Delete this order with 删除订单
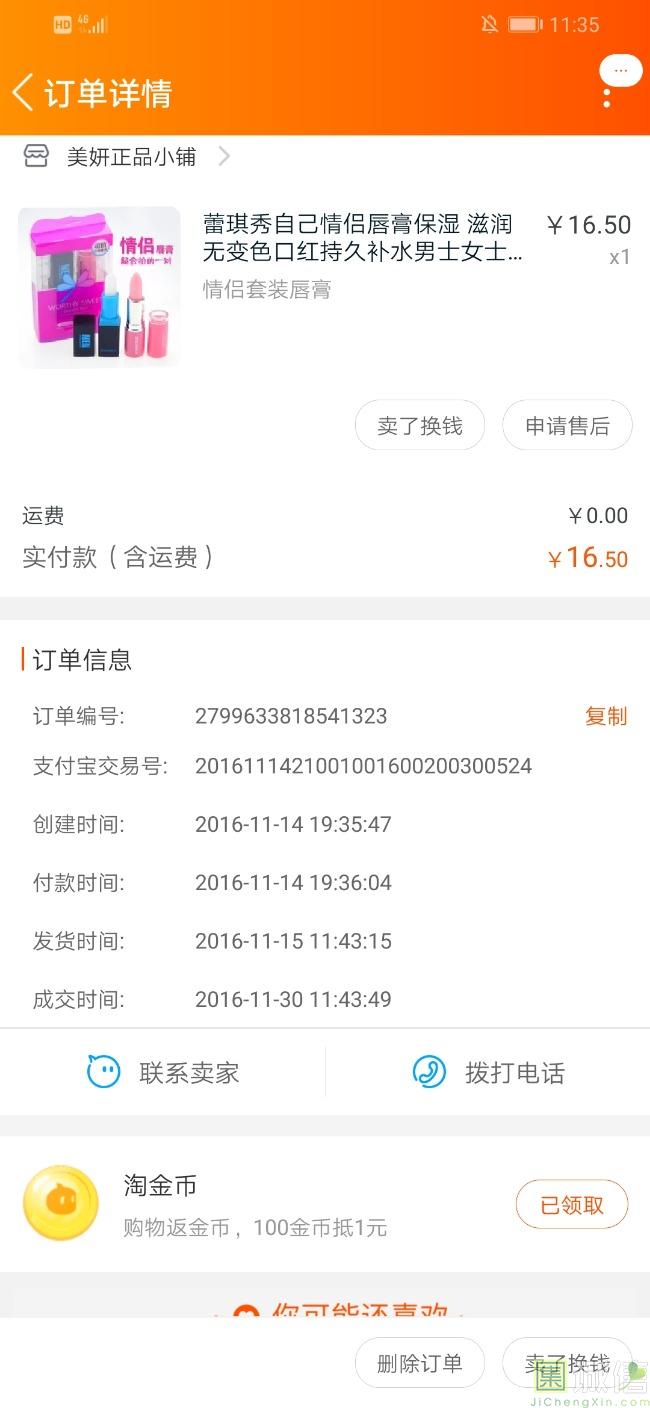Screen dimensions: 650x1408 coord(420,1364)
